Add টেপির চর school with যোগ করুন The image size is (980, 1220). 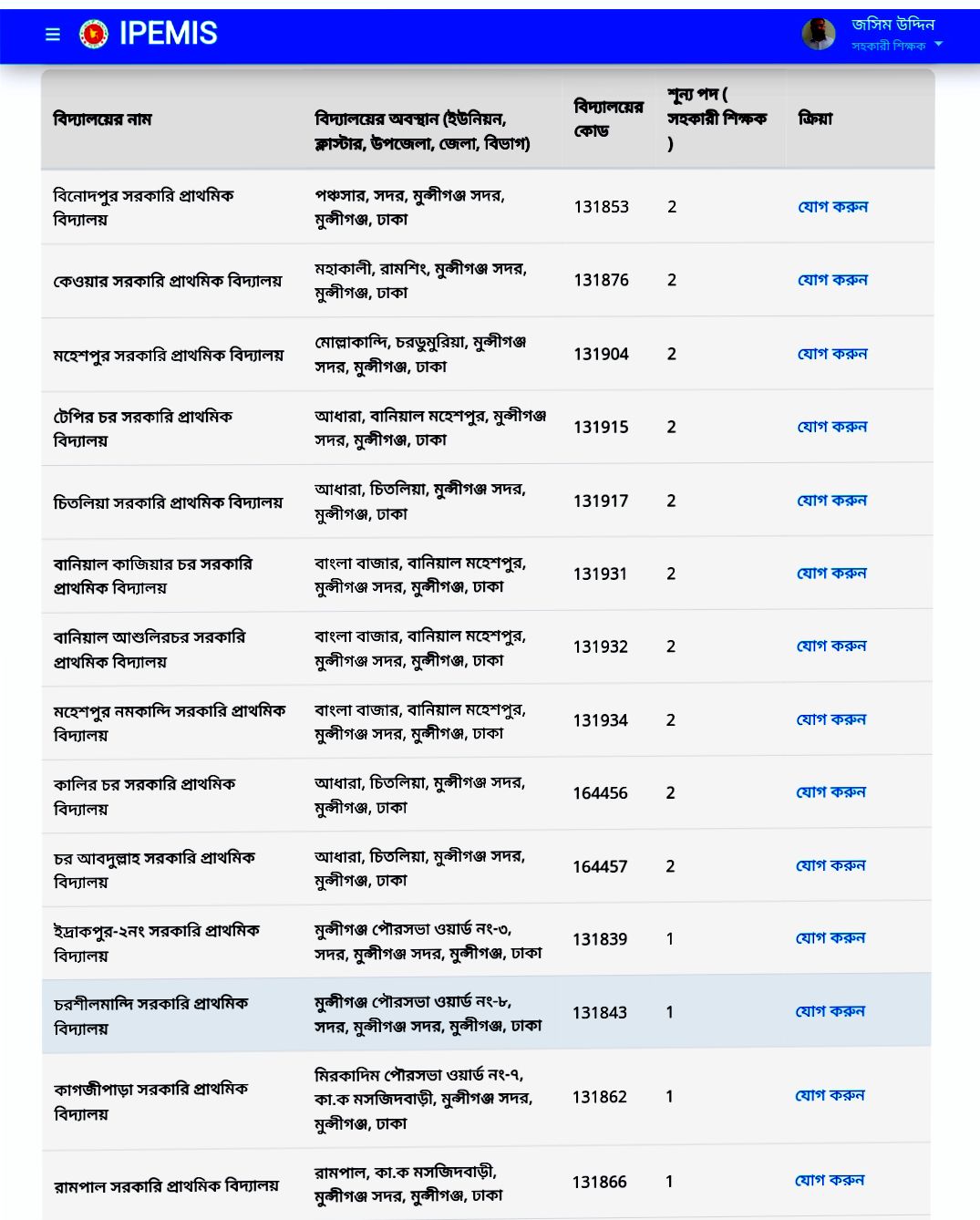point(831,427)
